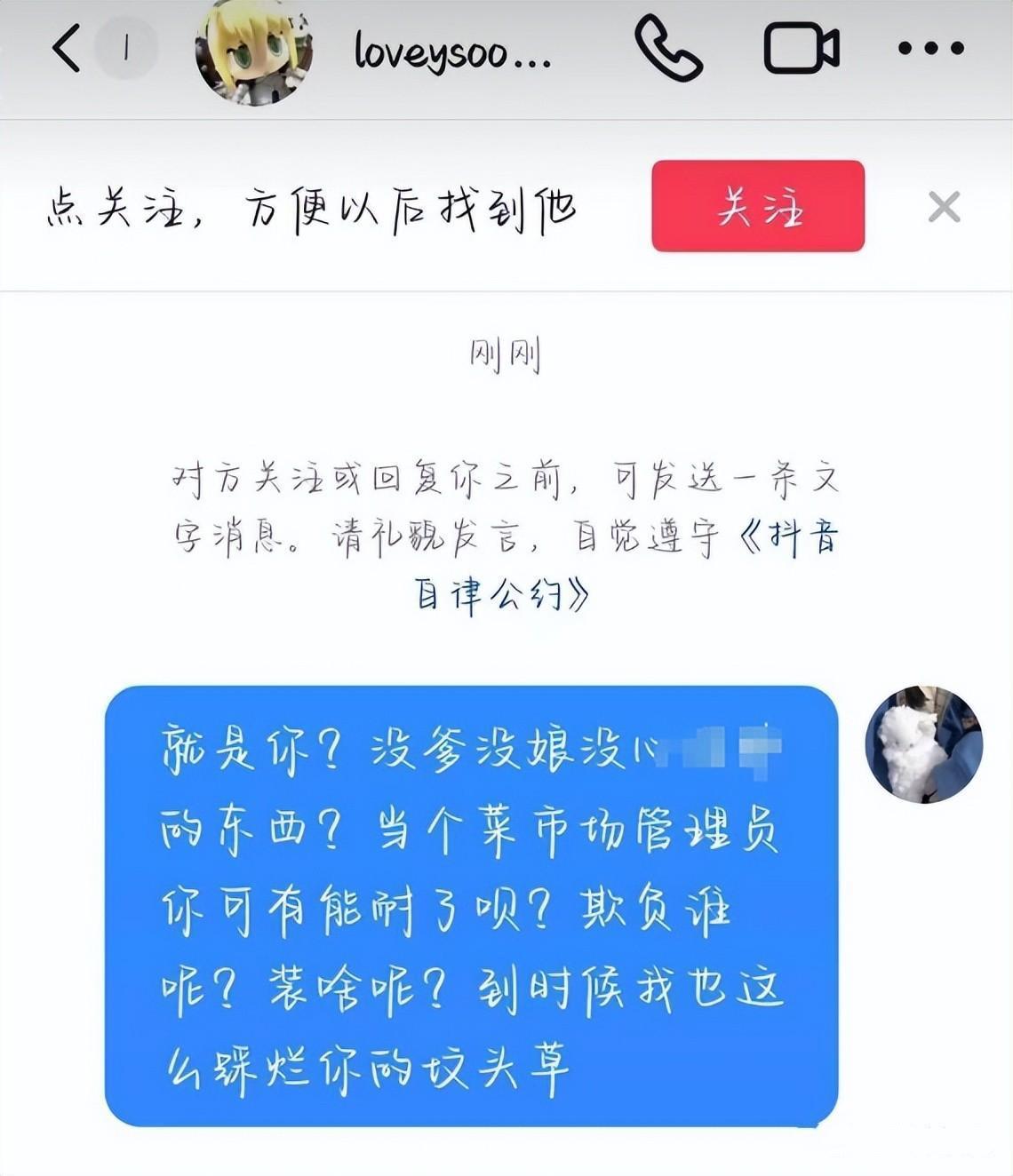Image resolution: width=1013 pixels, height=1176 pixels.
Task: Go back from the chat
Action: pos(67,48)
